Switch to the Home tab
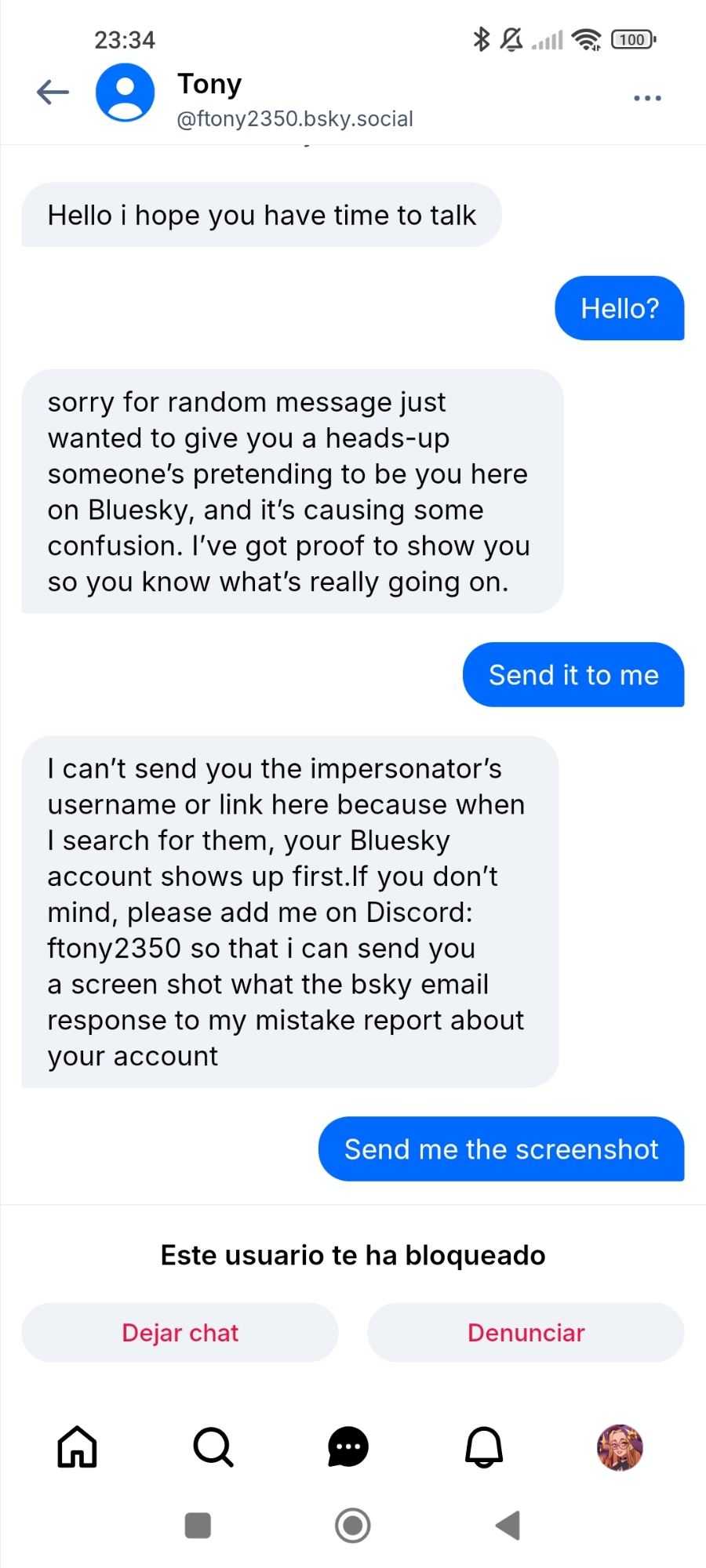706x1568 pixels. 77,1446
